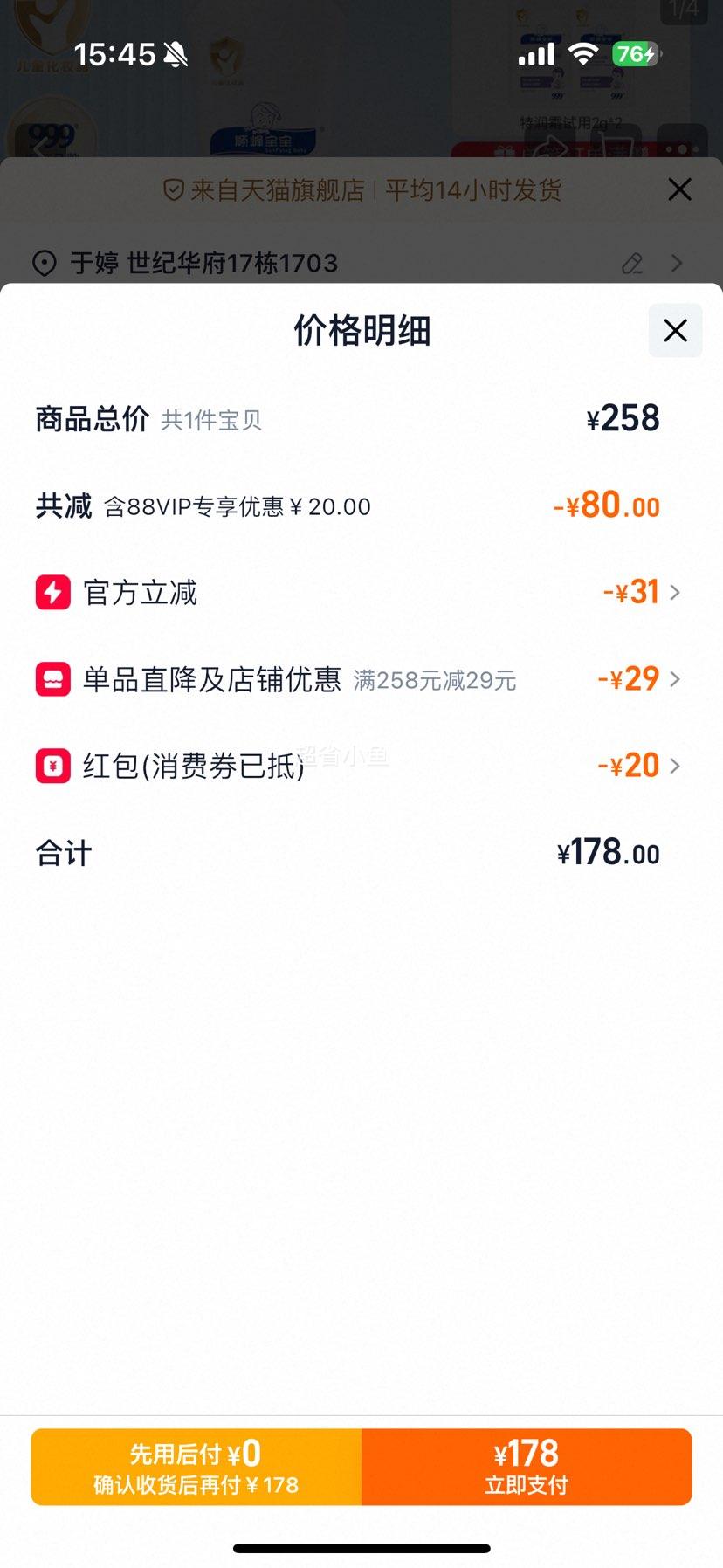
Task: Click the red packet icon beside 红包
Action: pyautogui.click(x=53, y=766)
